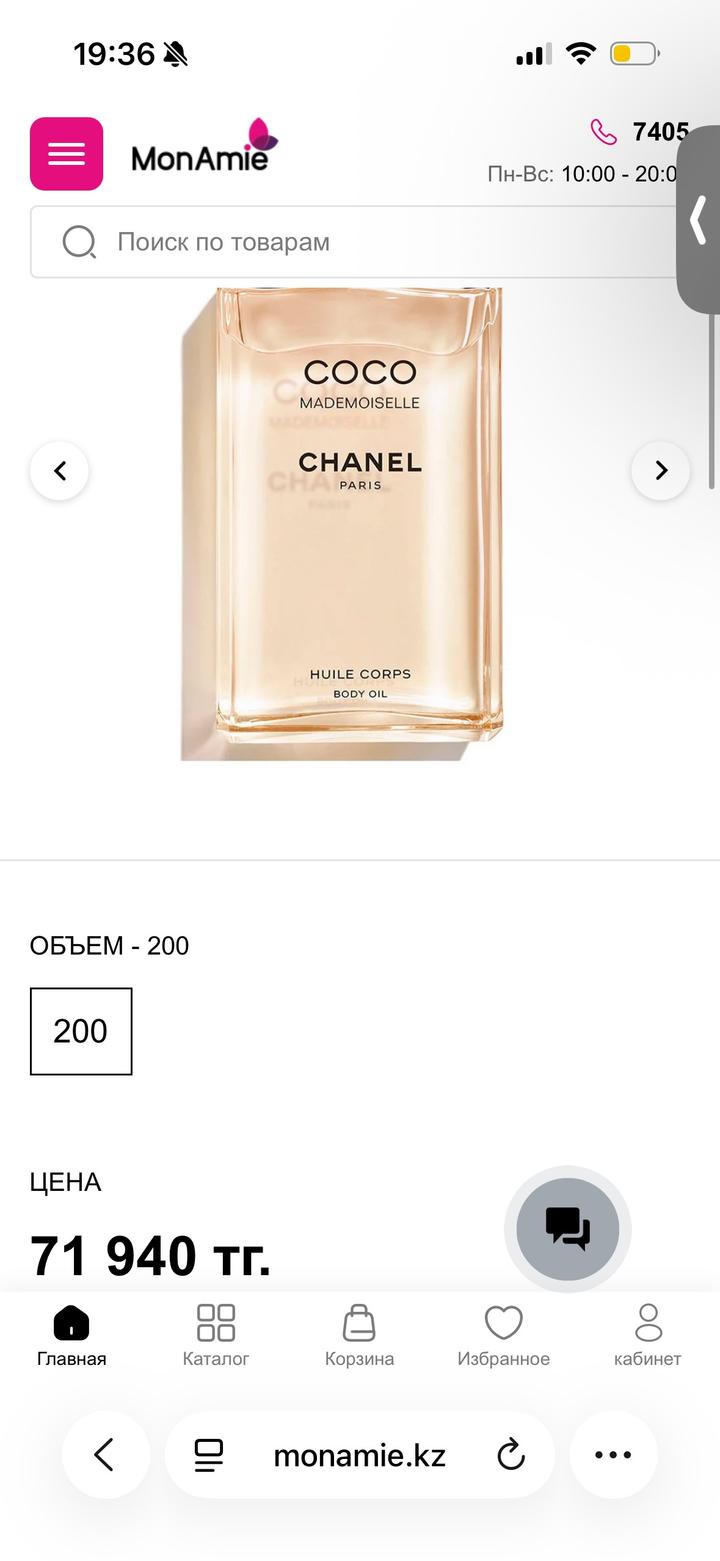Open the browser's three-dot menu
Viewport: 720px width, 1561px height.
613,1455
